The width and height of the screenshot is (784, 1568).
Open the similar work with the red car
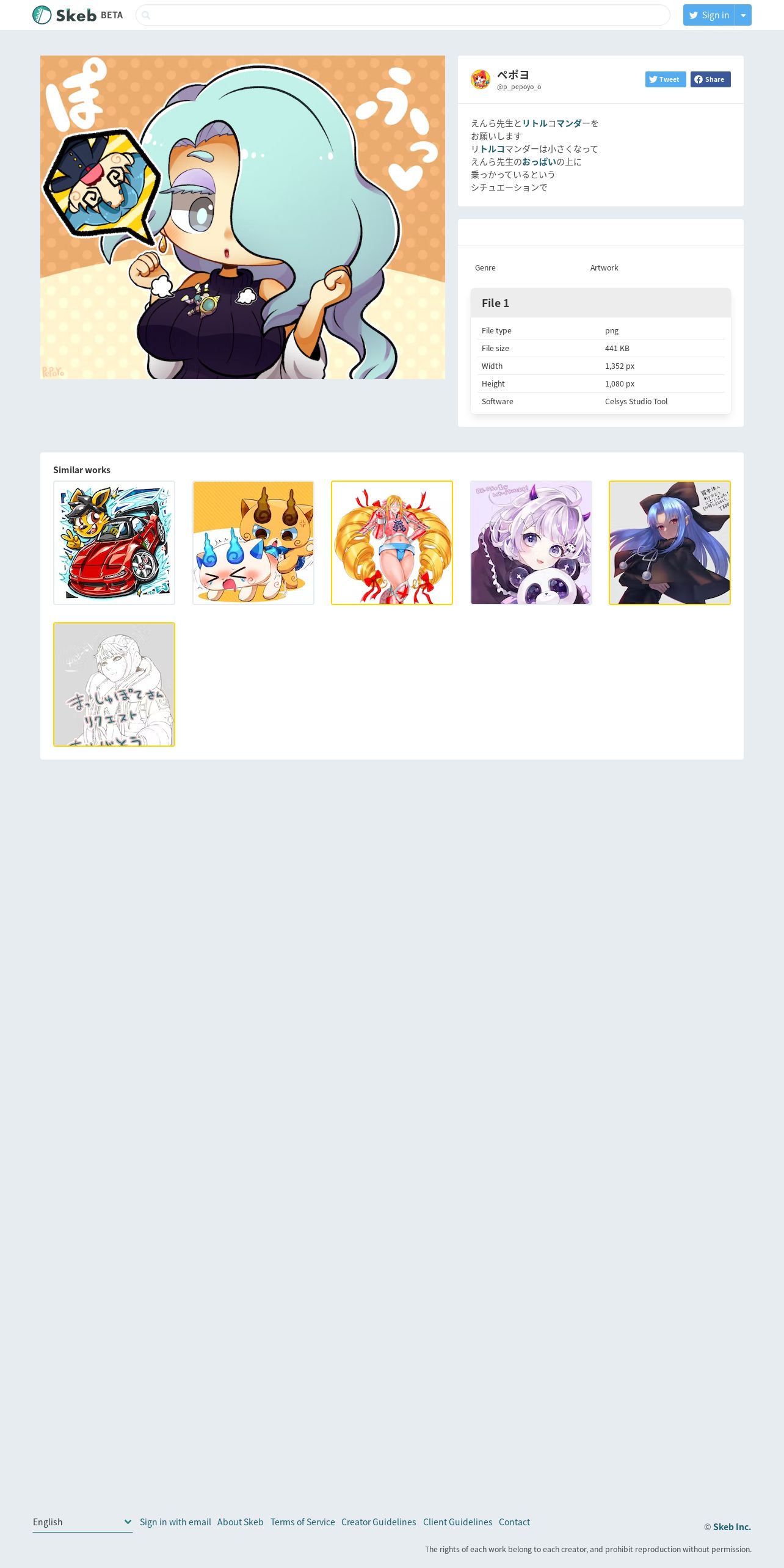coord(114,543)
